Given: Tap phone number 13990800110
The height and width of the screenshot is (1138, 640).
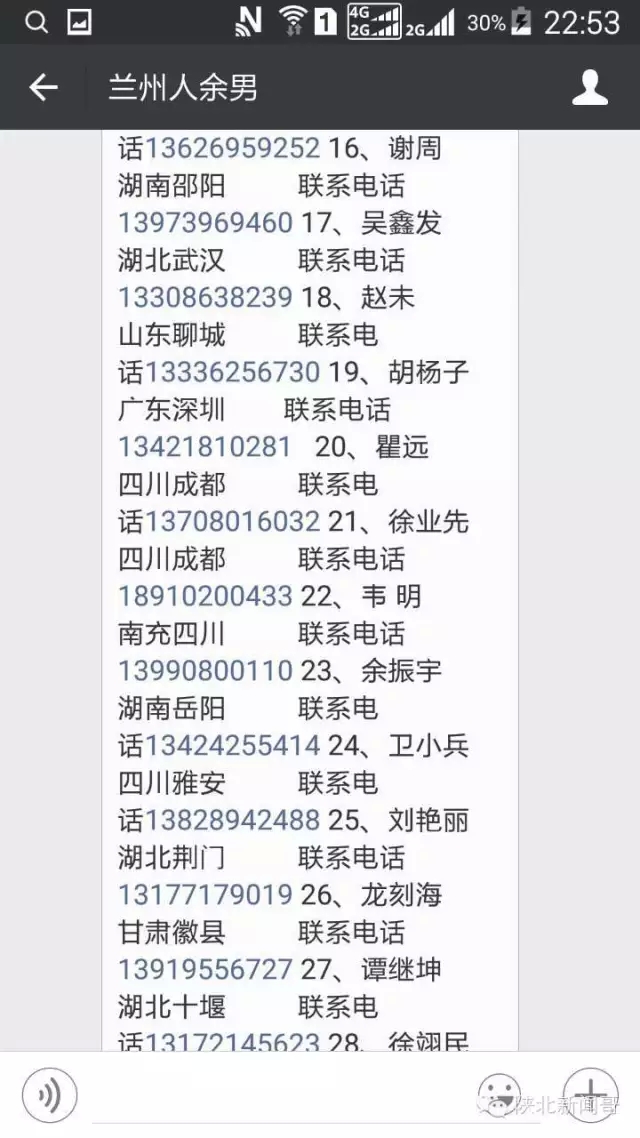Looking at the screenshot, I should click(205, 671).
